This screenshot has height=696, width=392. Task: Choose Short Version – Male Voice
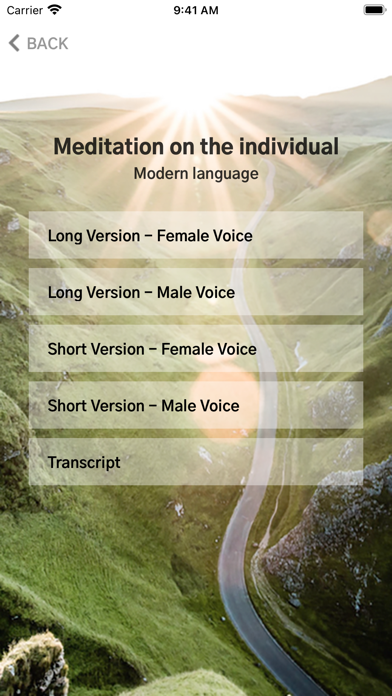pyautogui.click(x=196, y=405)
